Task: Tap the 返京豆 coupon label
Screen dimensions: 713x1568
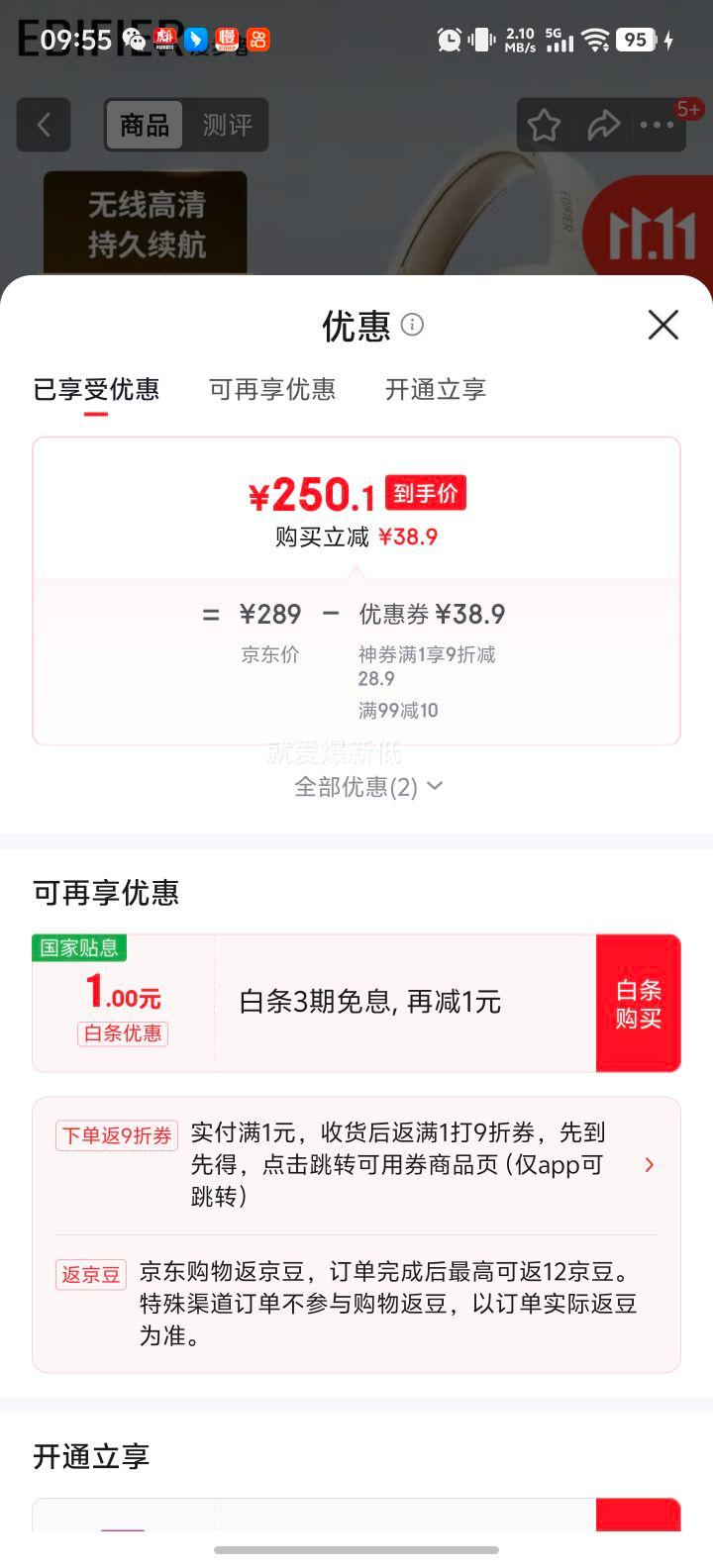Action: tap(89, 1275)
